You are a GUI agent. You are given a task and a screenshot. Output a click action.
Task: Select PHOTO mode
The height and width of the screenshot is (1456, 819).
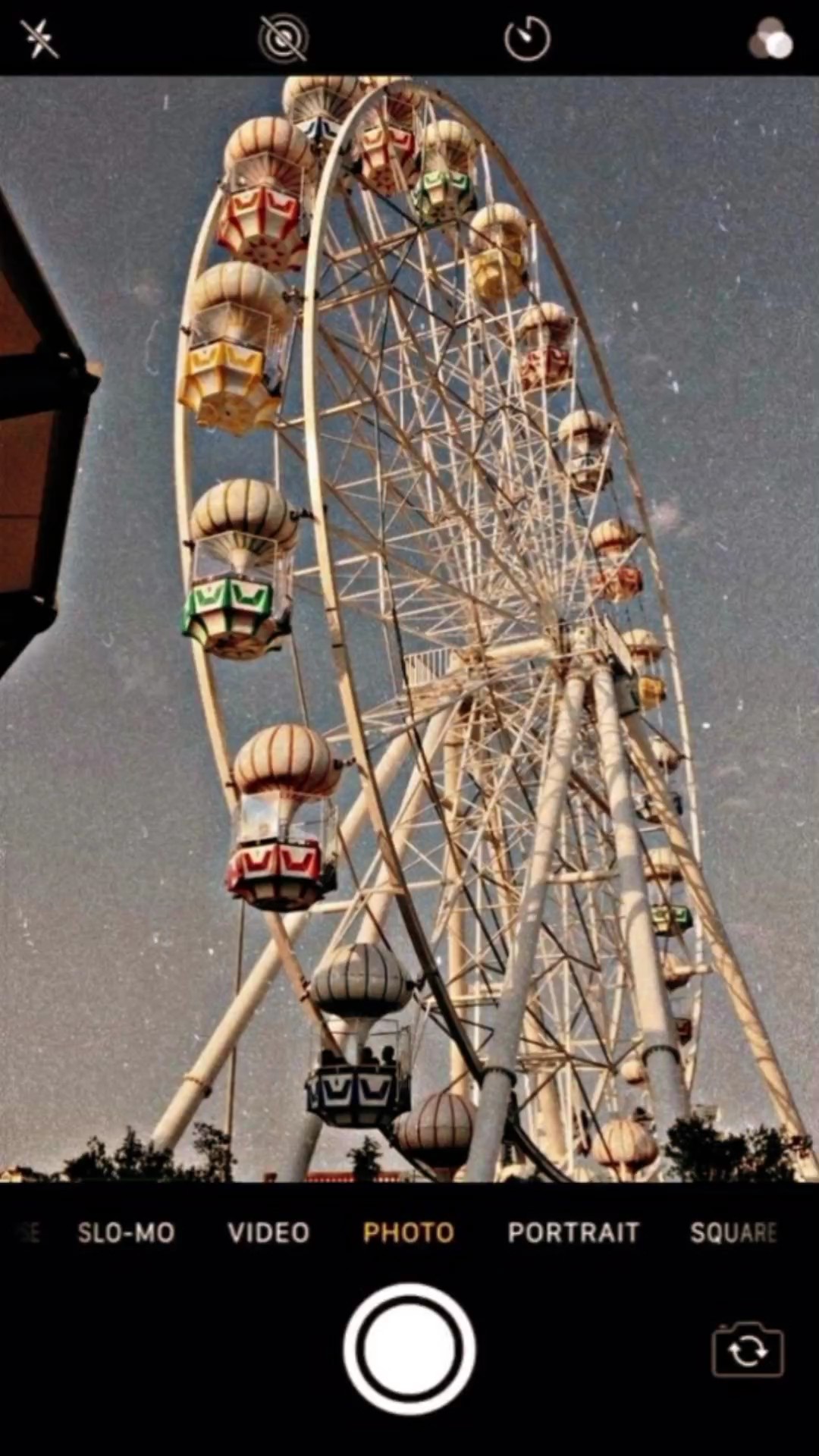pos(409,1232)
